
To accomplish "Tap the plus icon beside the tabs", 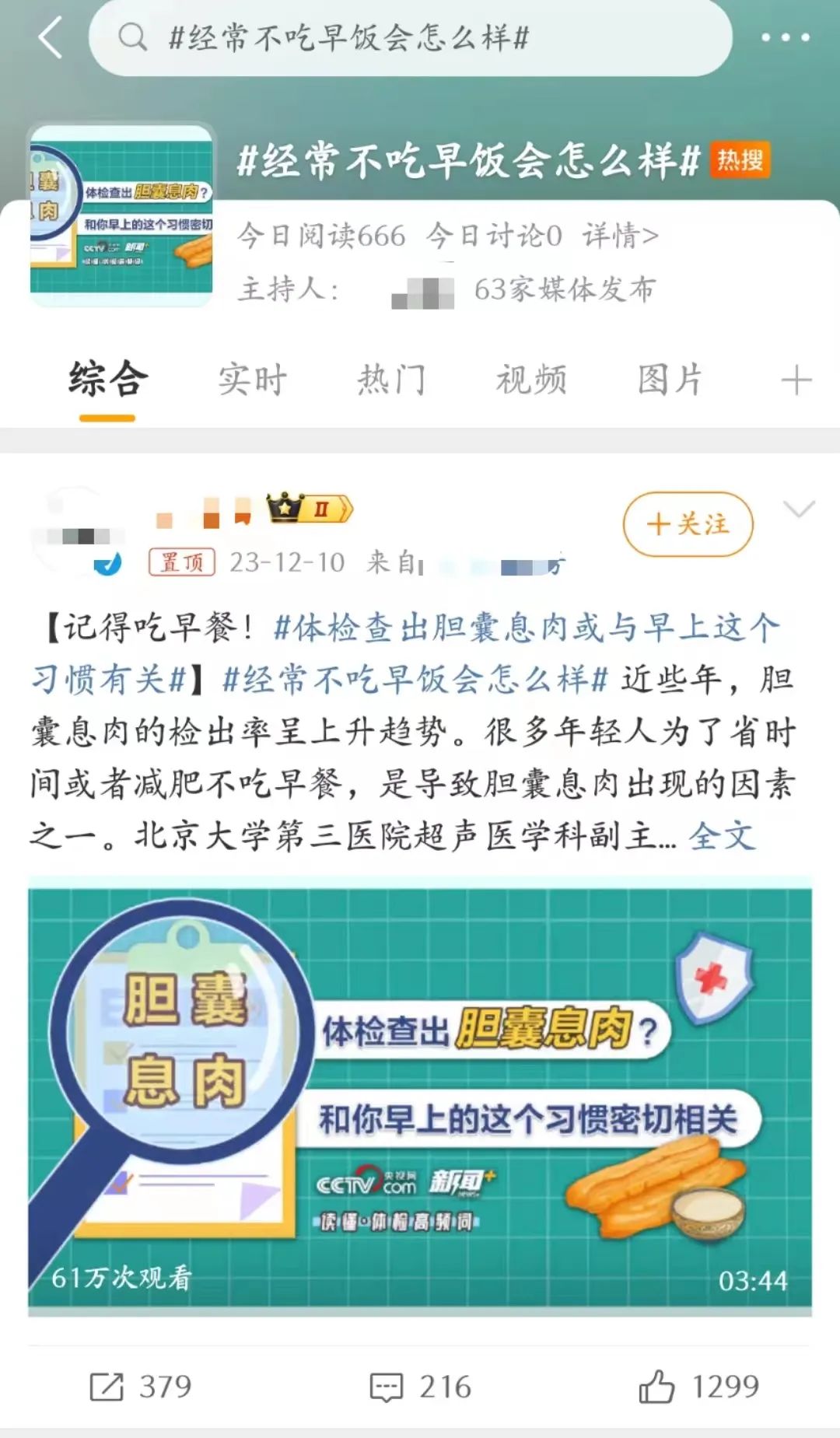I will coord(796,381).
